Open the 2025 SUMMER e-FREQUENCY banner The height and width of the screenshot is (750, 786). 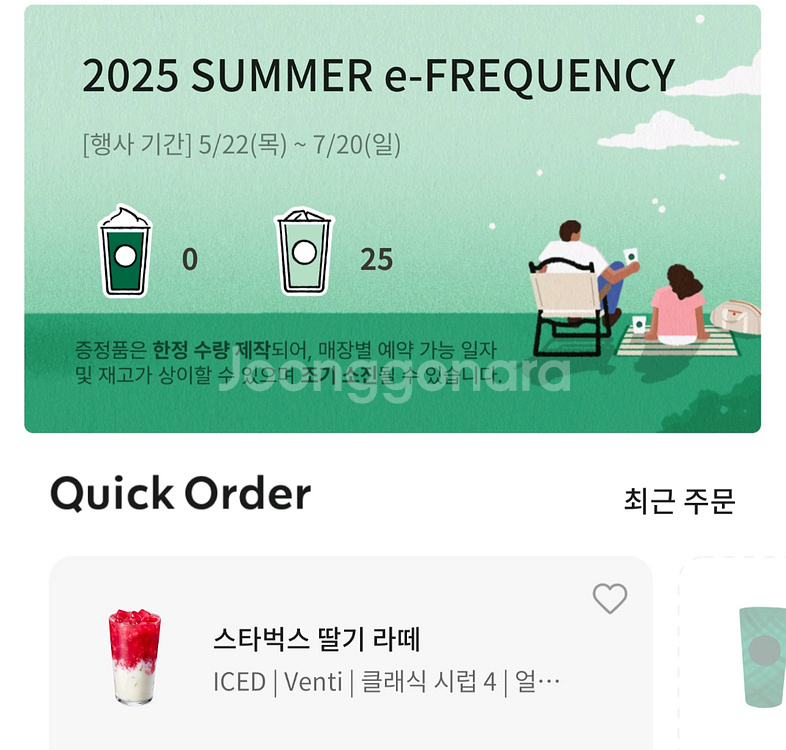pos(392,218)
